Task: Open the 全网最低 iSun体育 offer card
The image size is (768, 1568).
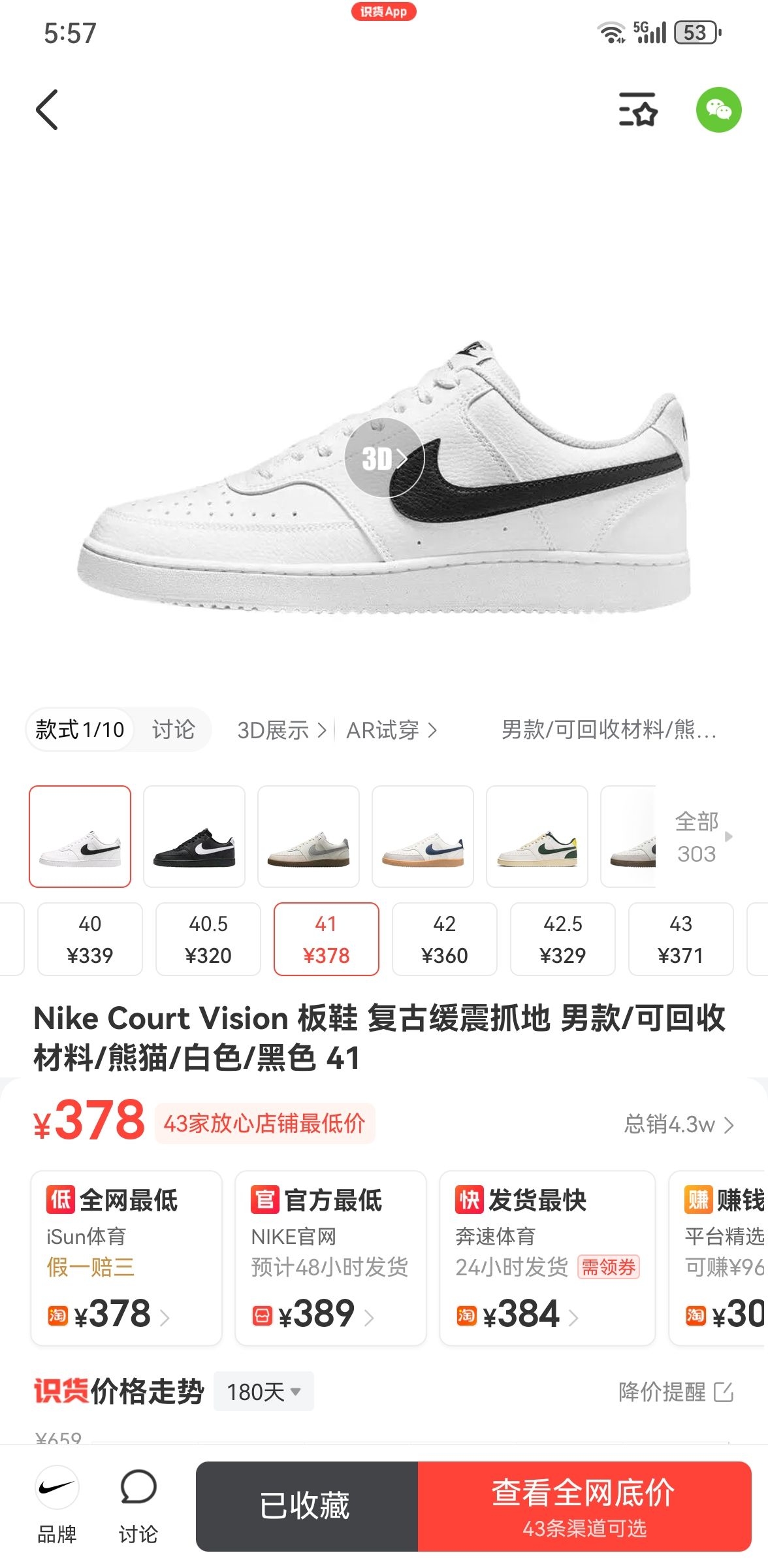Action: pyautogui.click(x=126, y=1258)
